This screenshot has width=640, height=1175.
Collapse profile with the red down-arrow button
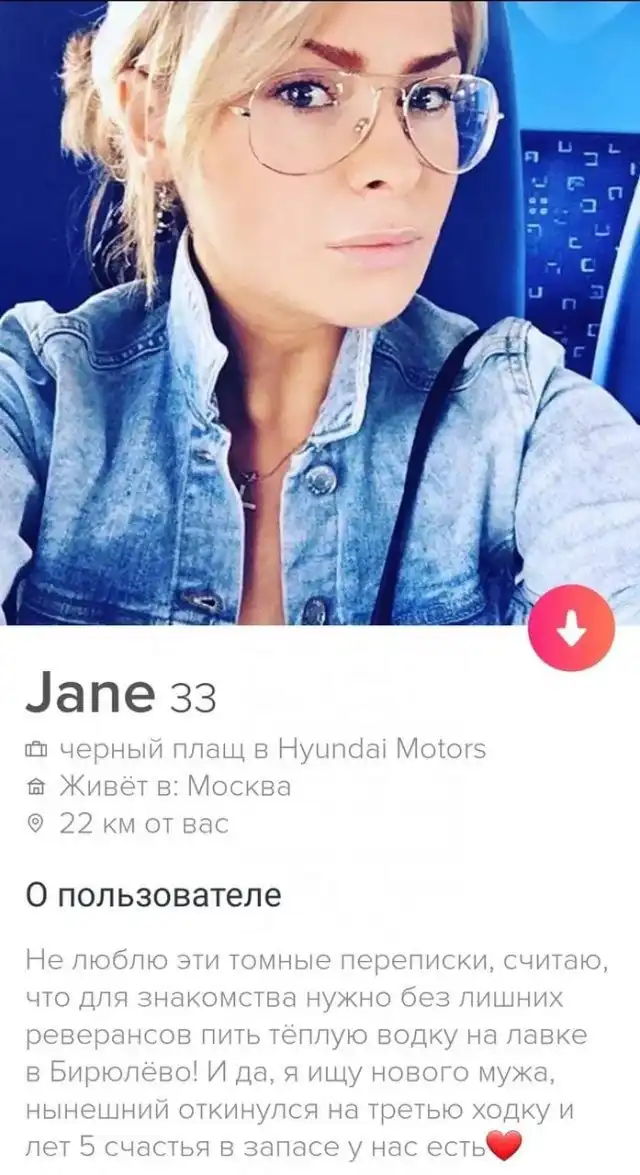(x=571, y=628)
